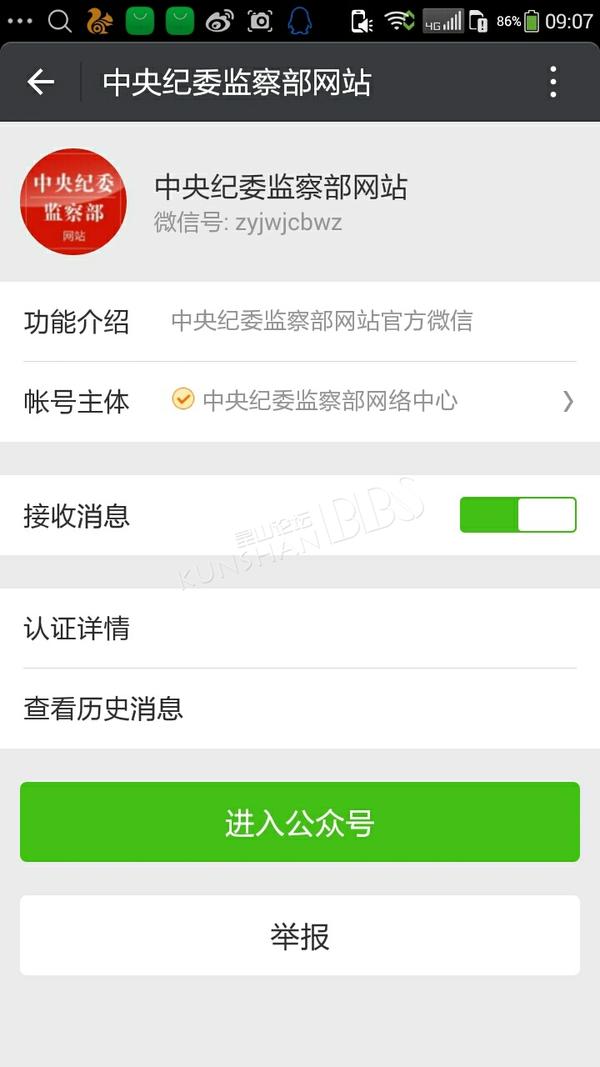
Task: Tap the green 进入公众号 button
Action: pyautogui.click(x=300, y=822)
